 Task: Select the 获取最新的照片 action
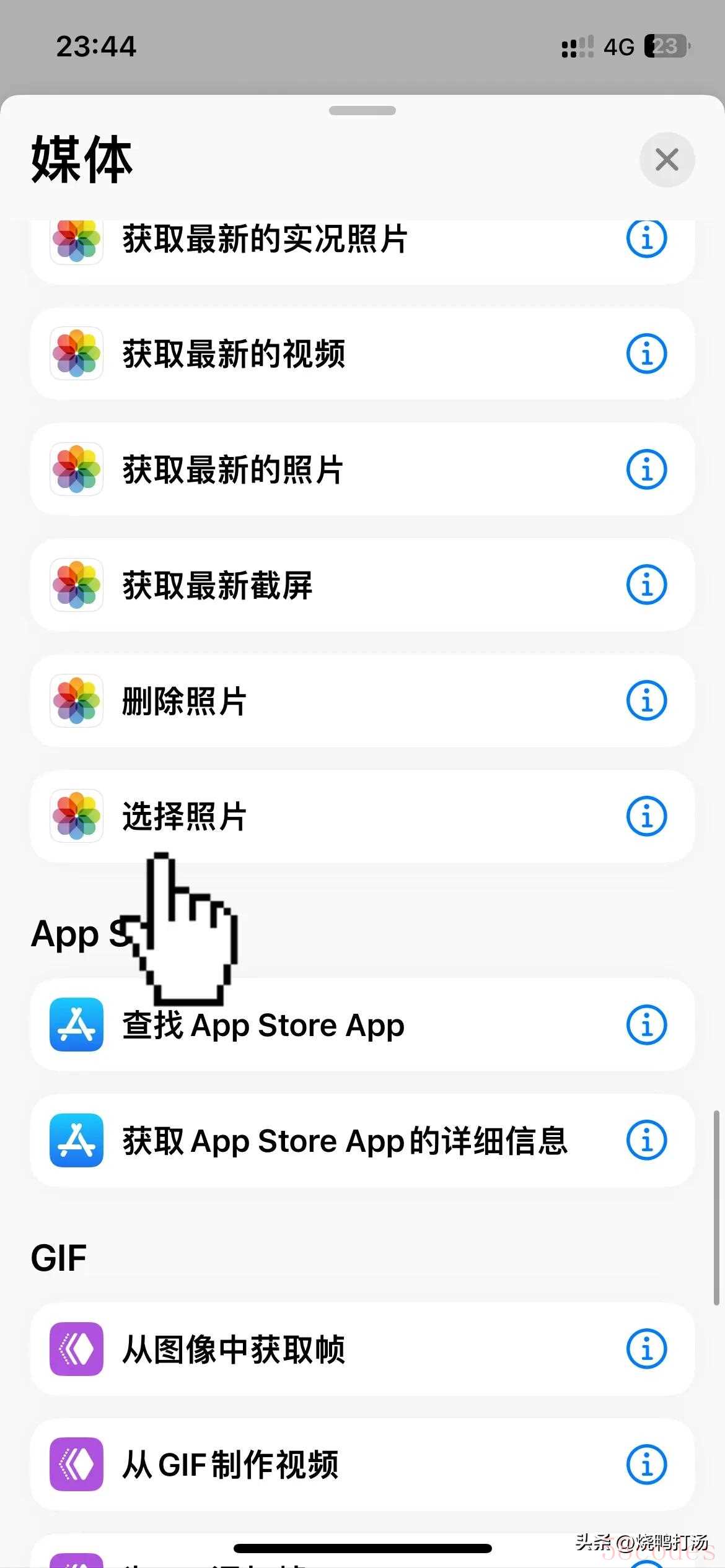362,469
